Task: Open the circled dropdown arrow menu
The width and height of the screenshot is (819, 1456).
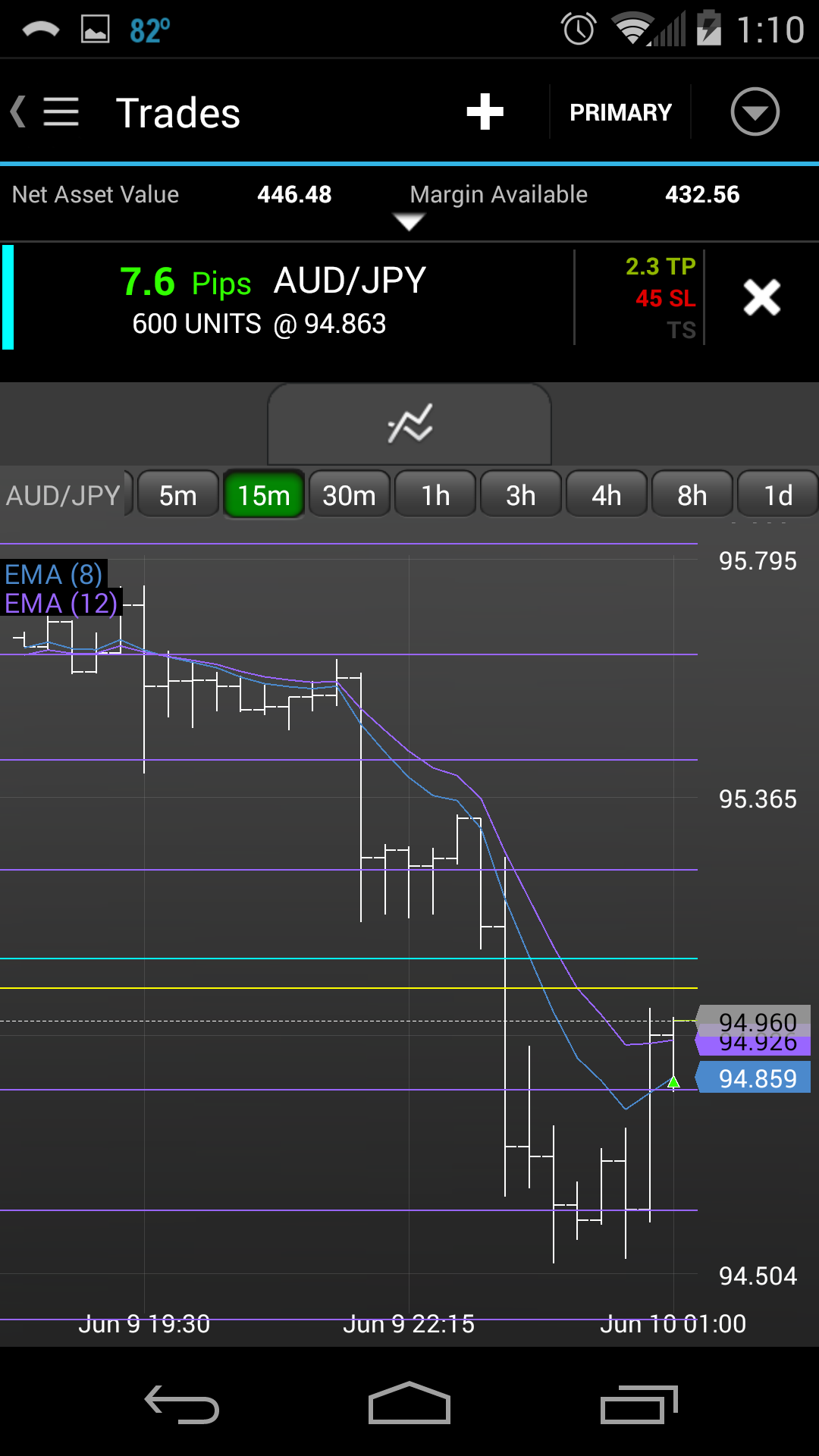Action: pos(755,112)
